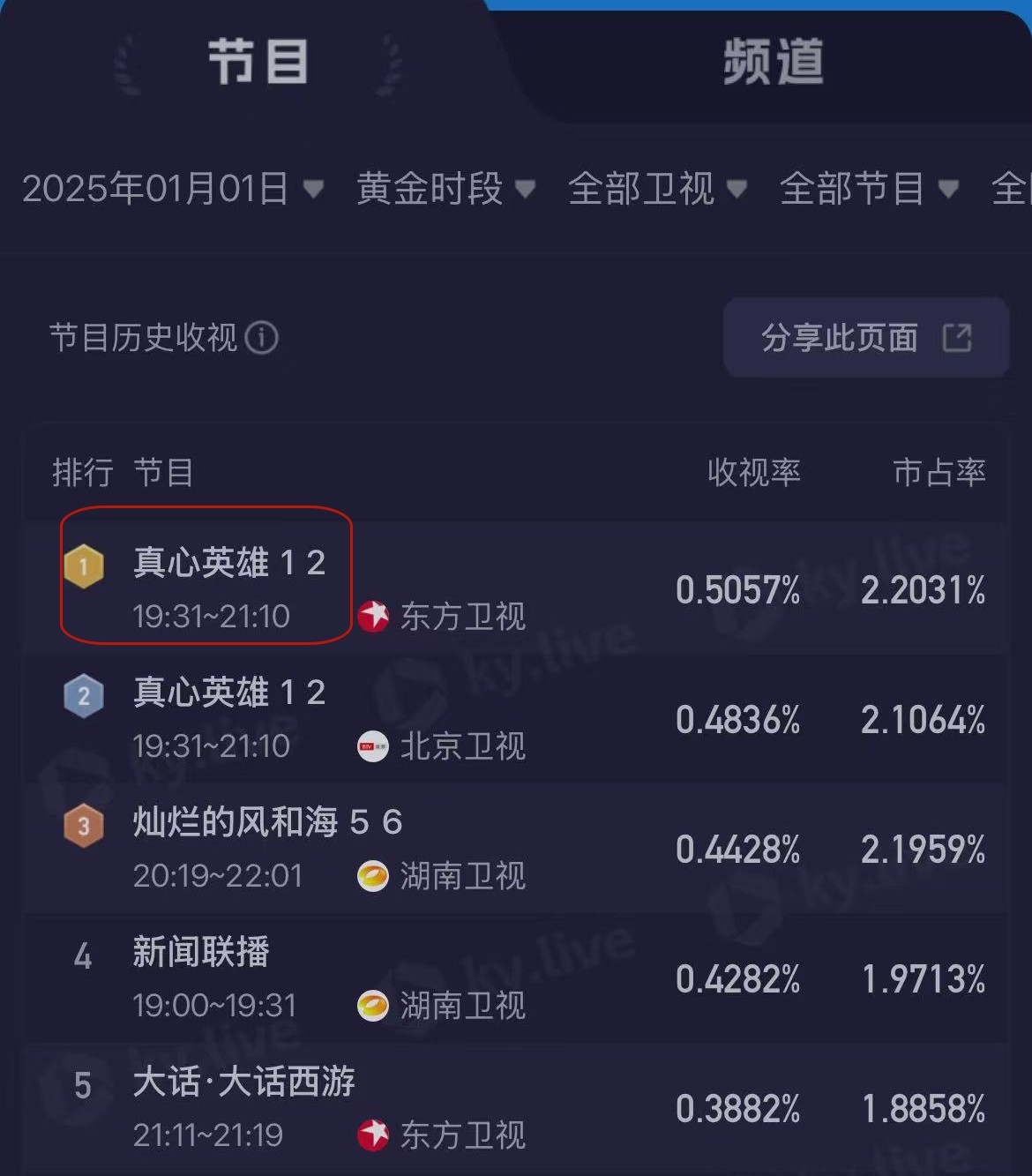Show info about 节目历史收视
Screen dimensions: 1032x1176
261,338
